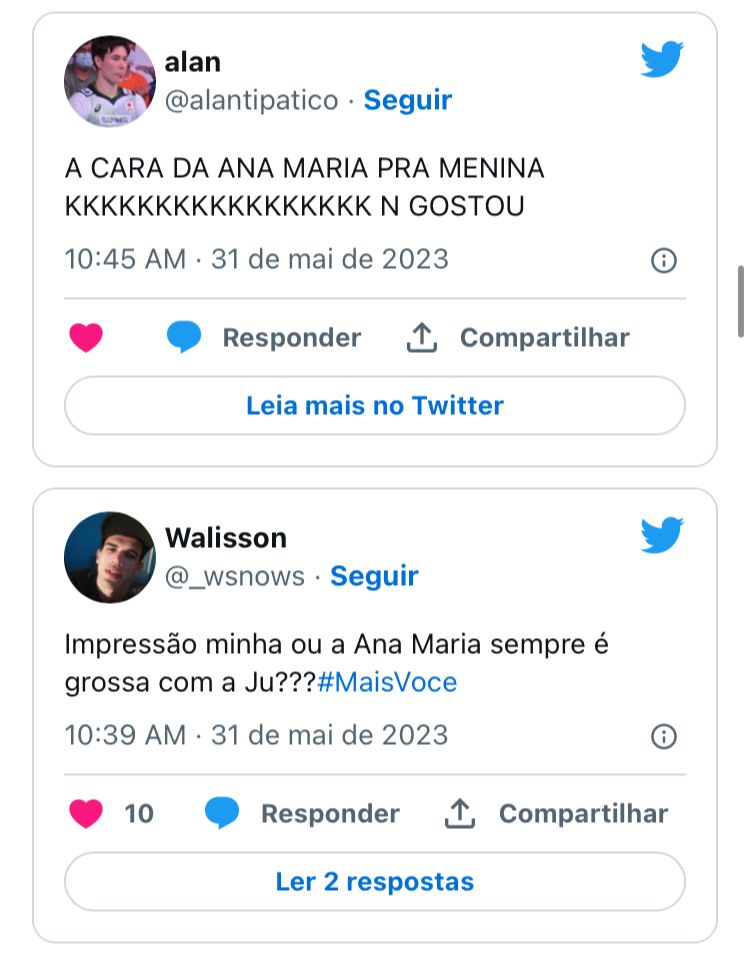Viewport: 750px width, 953px height.
Task: View Walisson's tweet timestamp link
Action: [x=256, y=736]
